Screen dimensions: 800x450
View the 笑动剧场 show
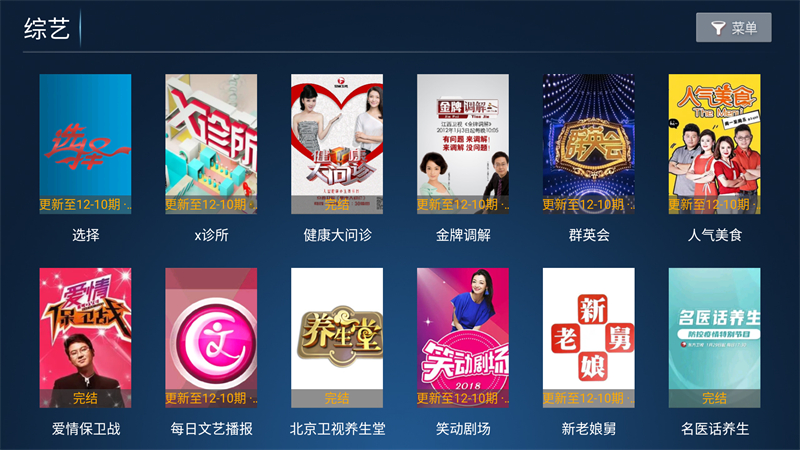463,337
